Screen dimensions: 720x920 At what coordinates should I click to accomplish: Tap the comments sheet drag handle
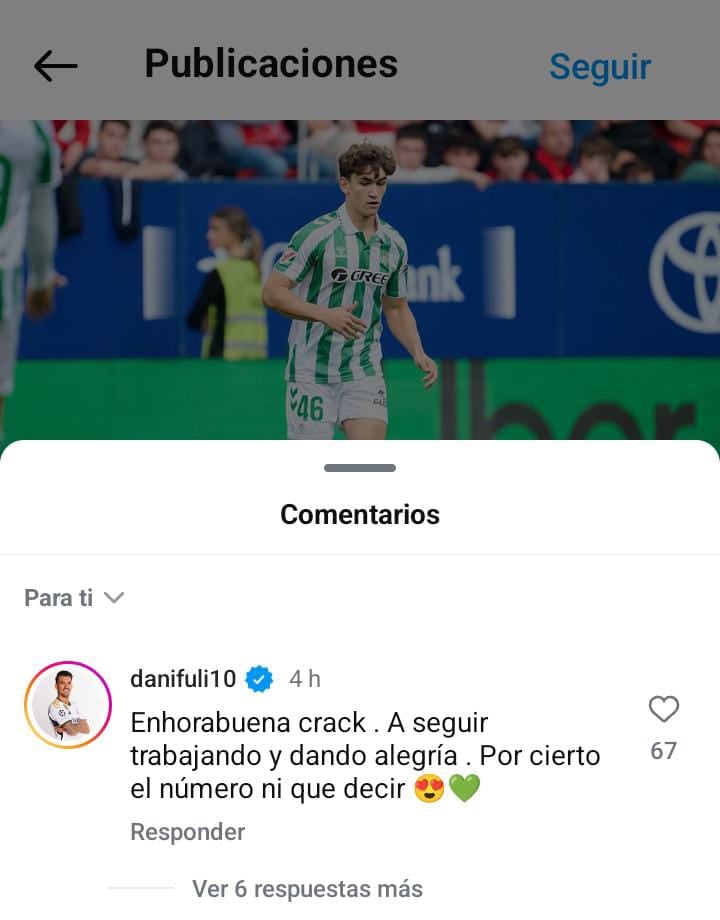[x=360, y=468]
